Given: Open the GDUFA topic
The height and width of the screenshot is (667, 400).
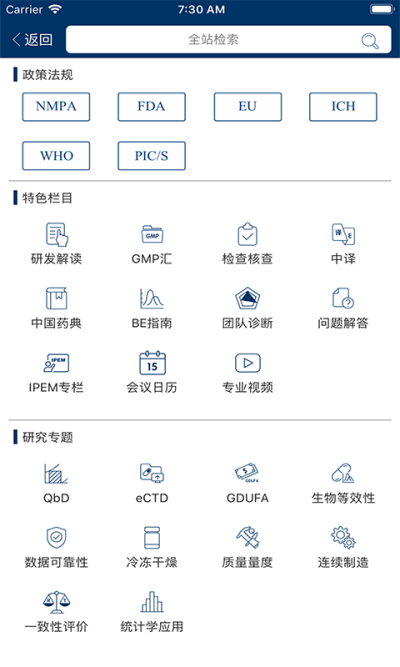Looking at the screenshot, I should [x=248, y=483].
